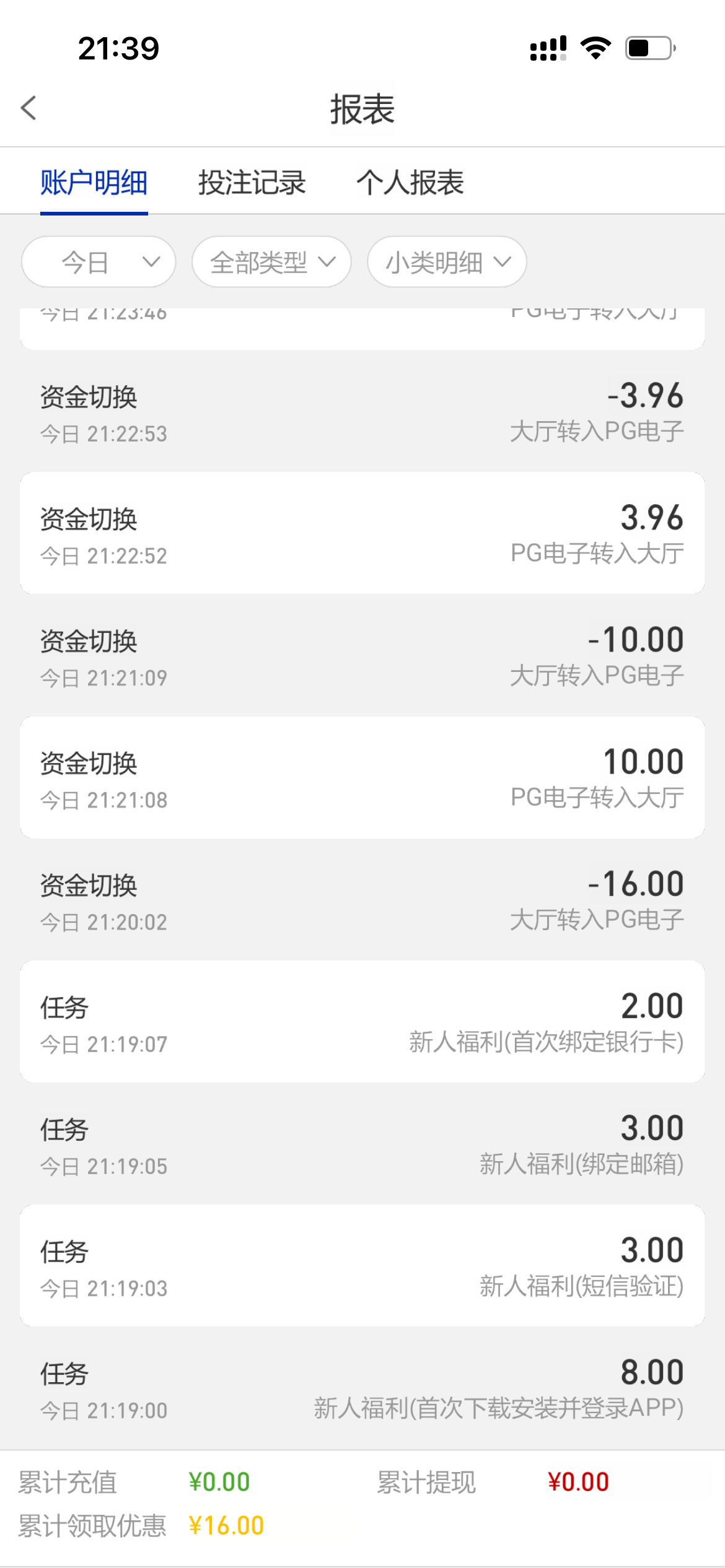Open the 全部类型 type dropdown

271,262
